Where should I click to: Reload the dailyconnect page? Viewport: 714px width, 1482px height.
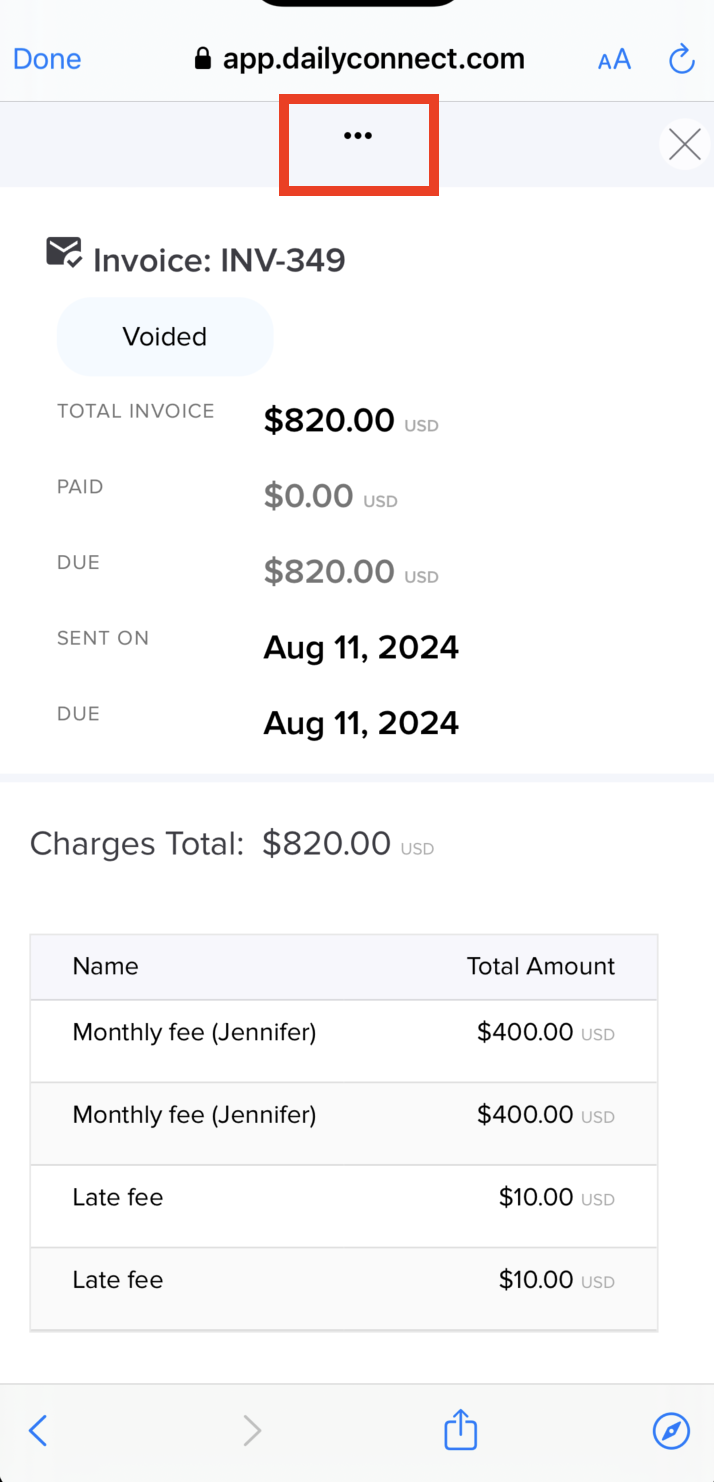tap(681, 60)
